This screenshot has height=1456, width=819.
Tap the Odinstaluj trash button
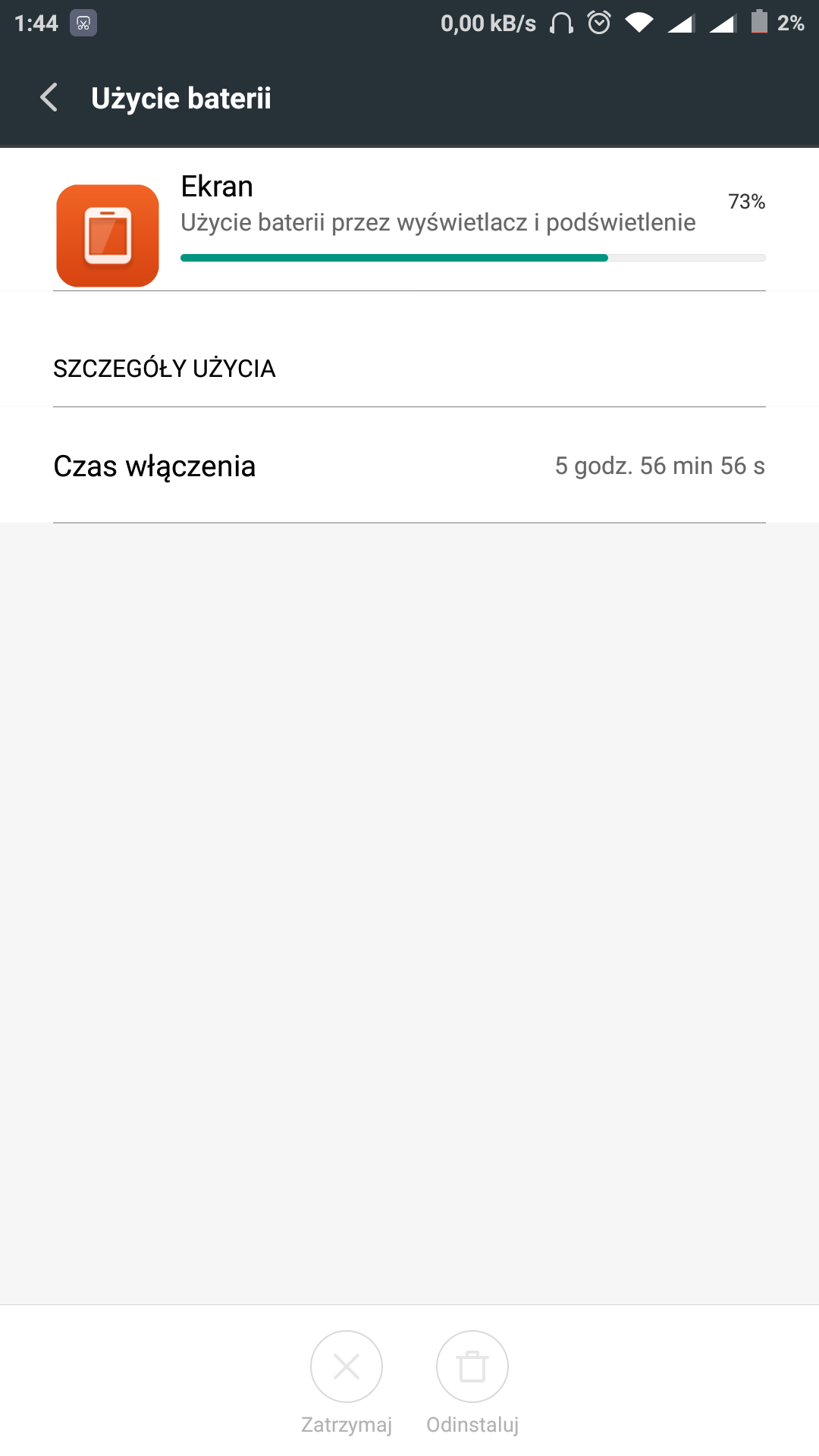pyautogui.click(x=472, y=1367)
